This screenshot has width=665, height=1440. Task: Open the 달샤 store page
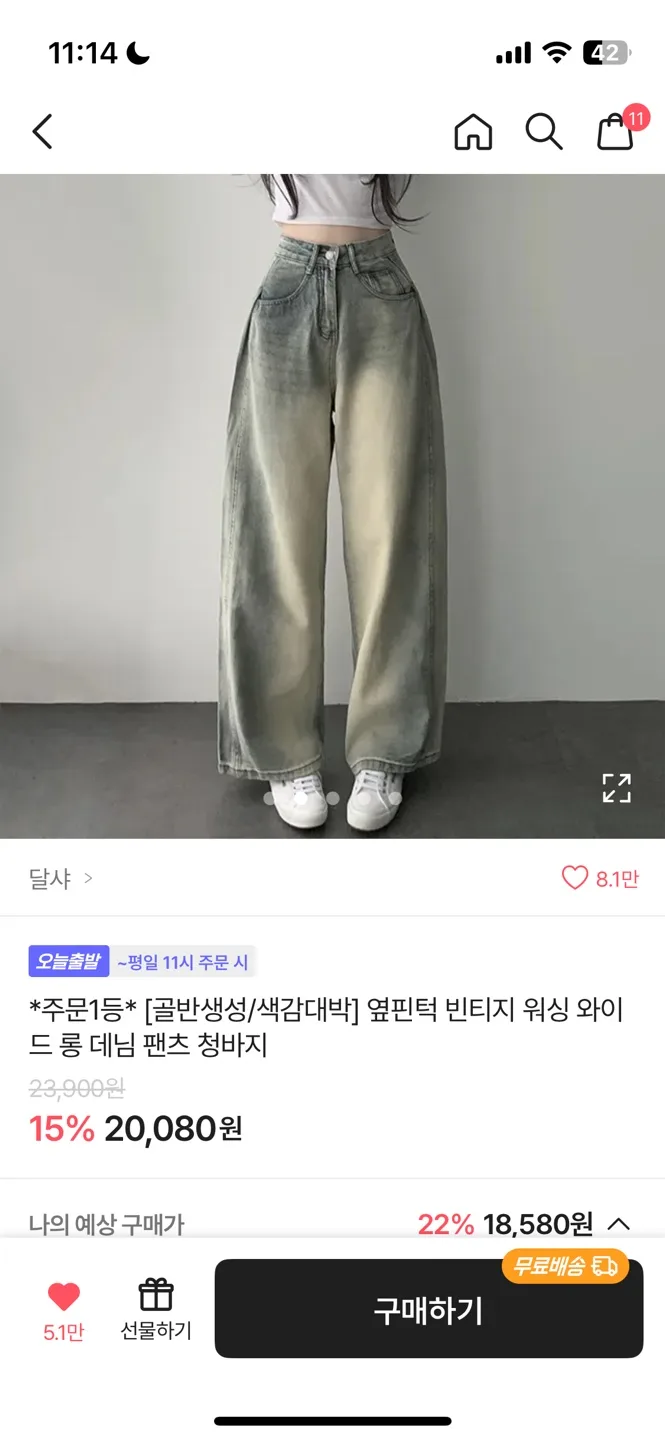pyautogui.click(x=60, y=879)
